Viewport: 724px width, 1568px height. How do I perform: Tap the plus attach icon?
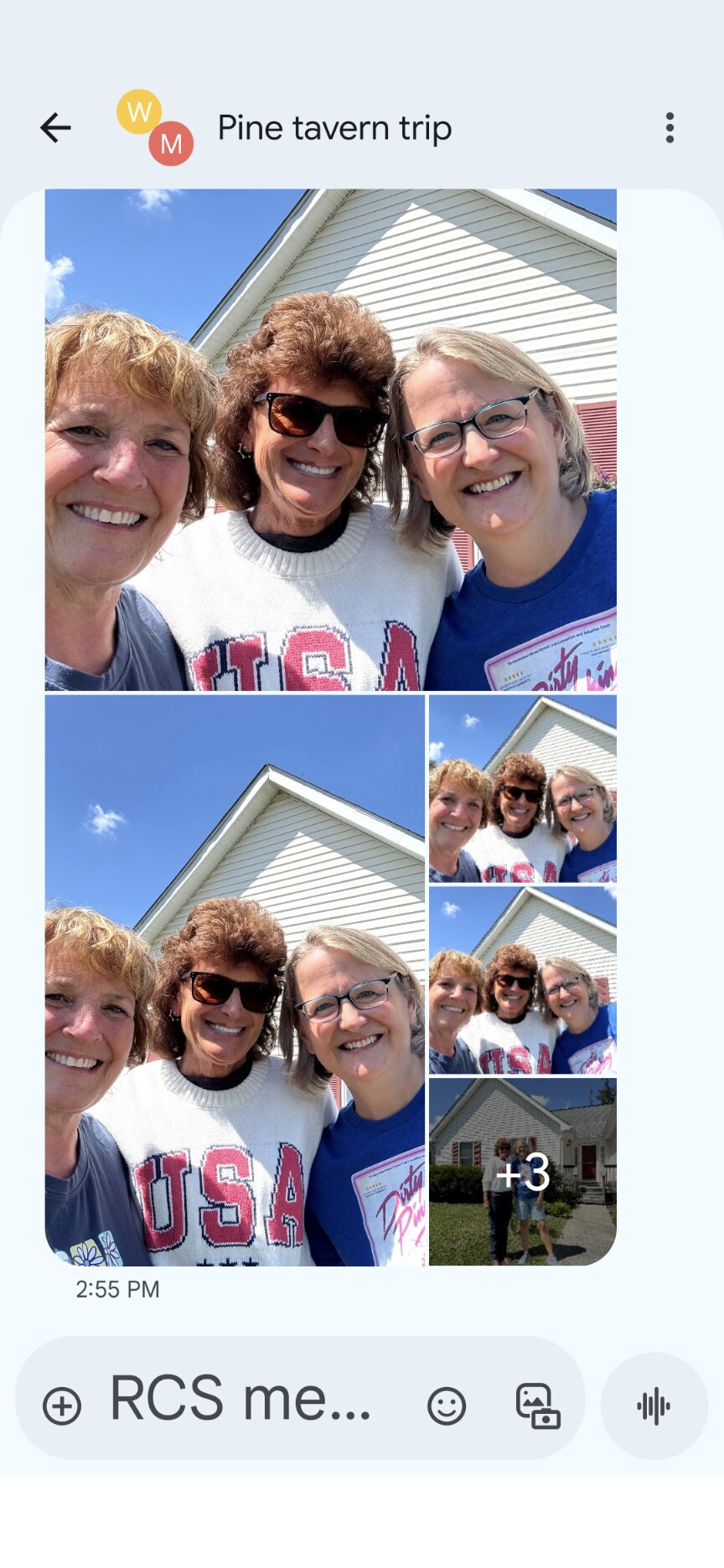[x=62, y=1406]
